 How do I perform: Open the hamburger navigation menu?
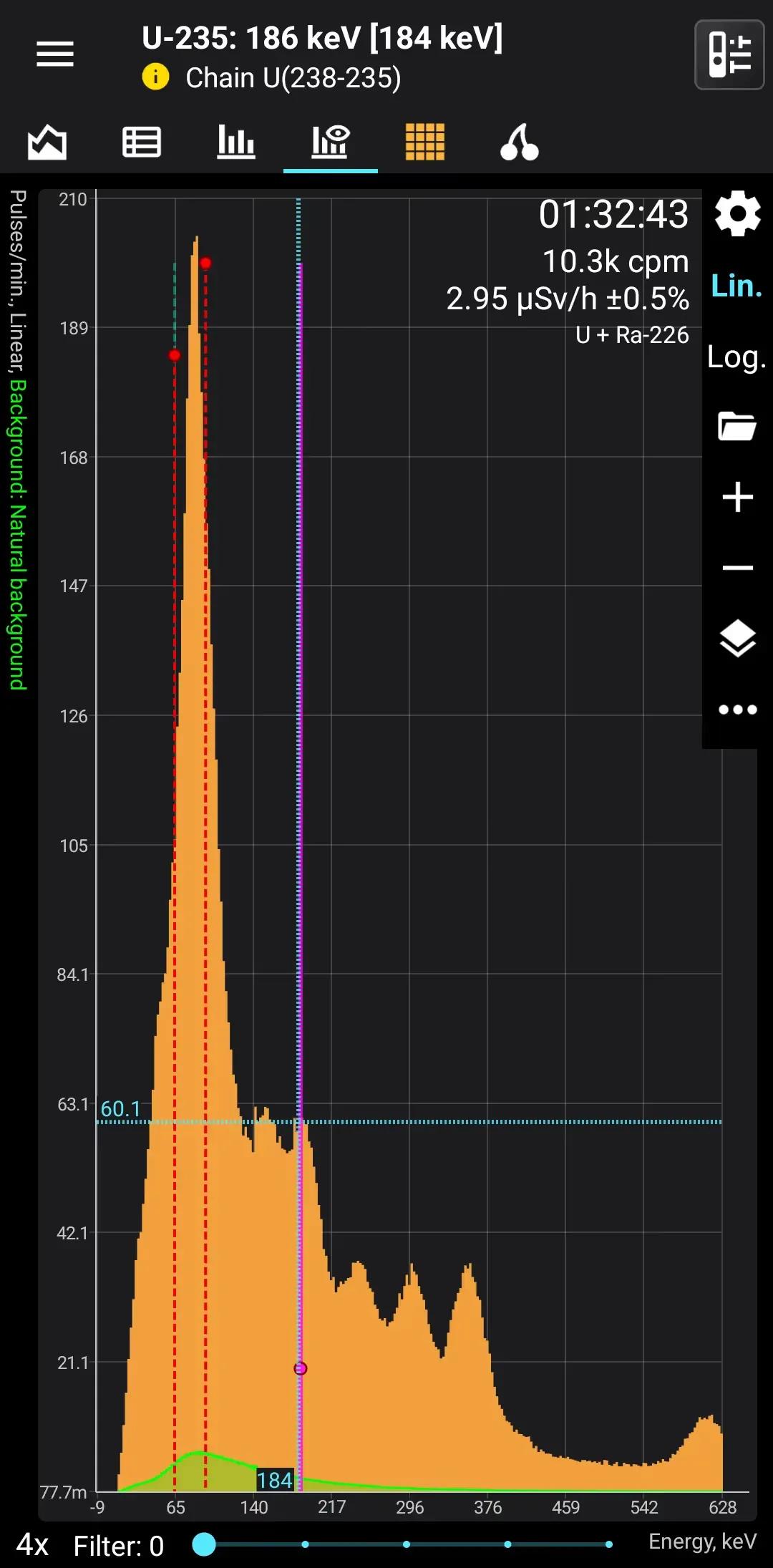coord(55,54)
